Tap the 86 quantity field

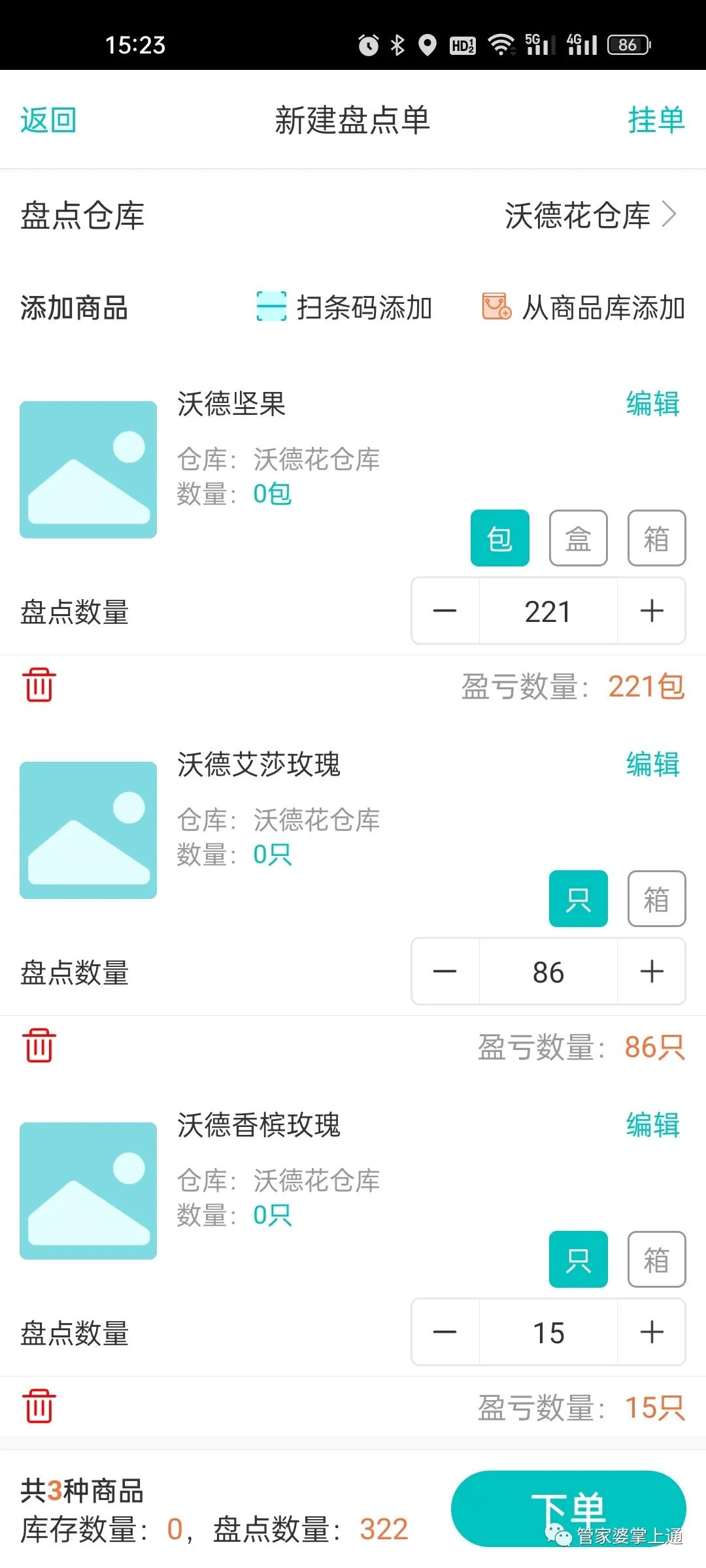[548, 972]
